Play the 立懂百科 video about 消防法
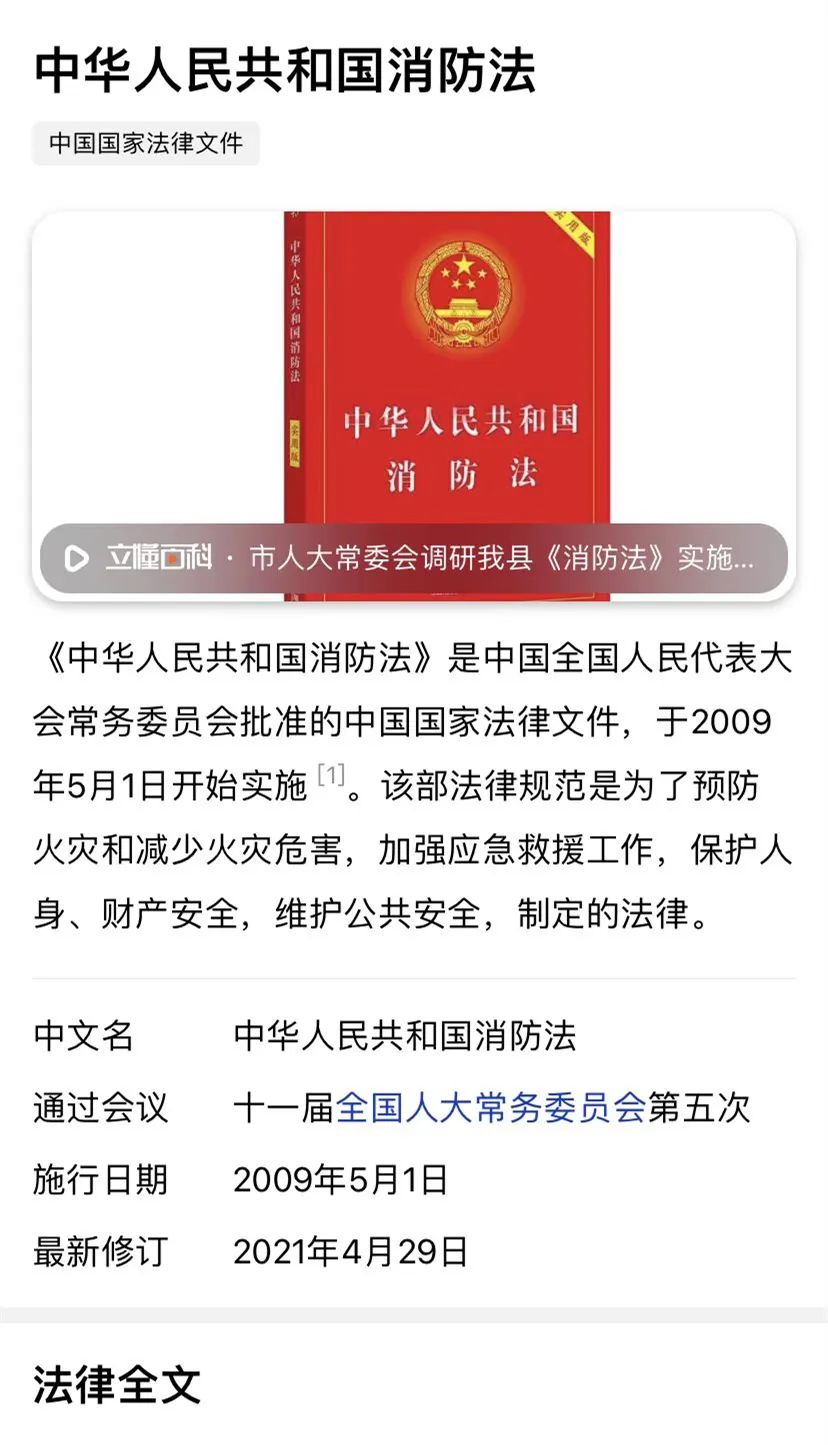828x1445 pixels. (x=76, y=558)
